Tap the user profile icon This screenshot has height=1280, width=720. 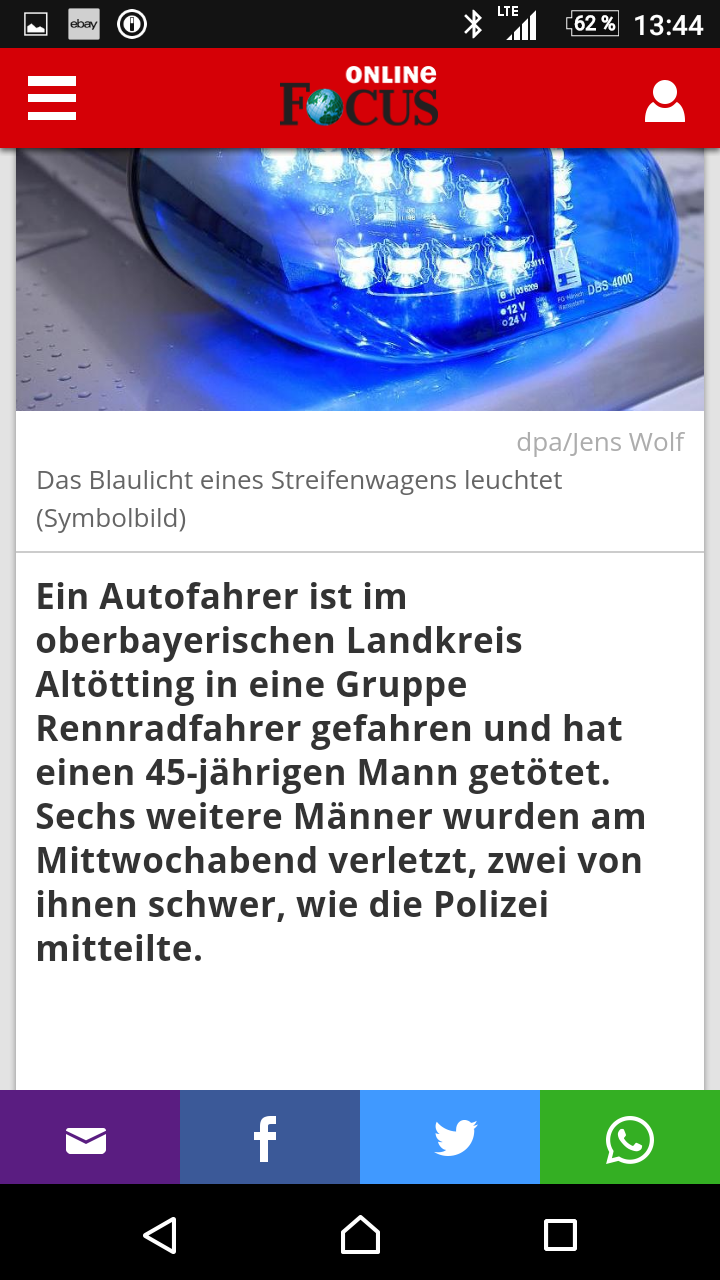664,97
